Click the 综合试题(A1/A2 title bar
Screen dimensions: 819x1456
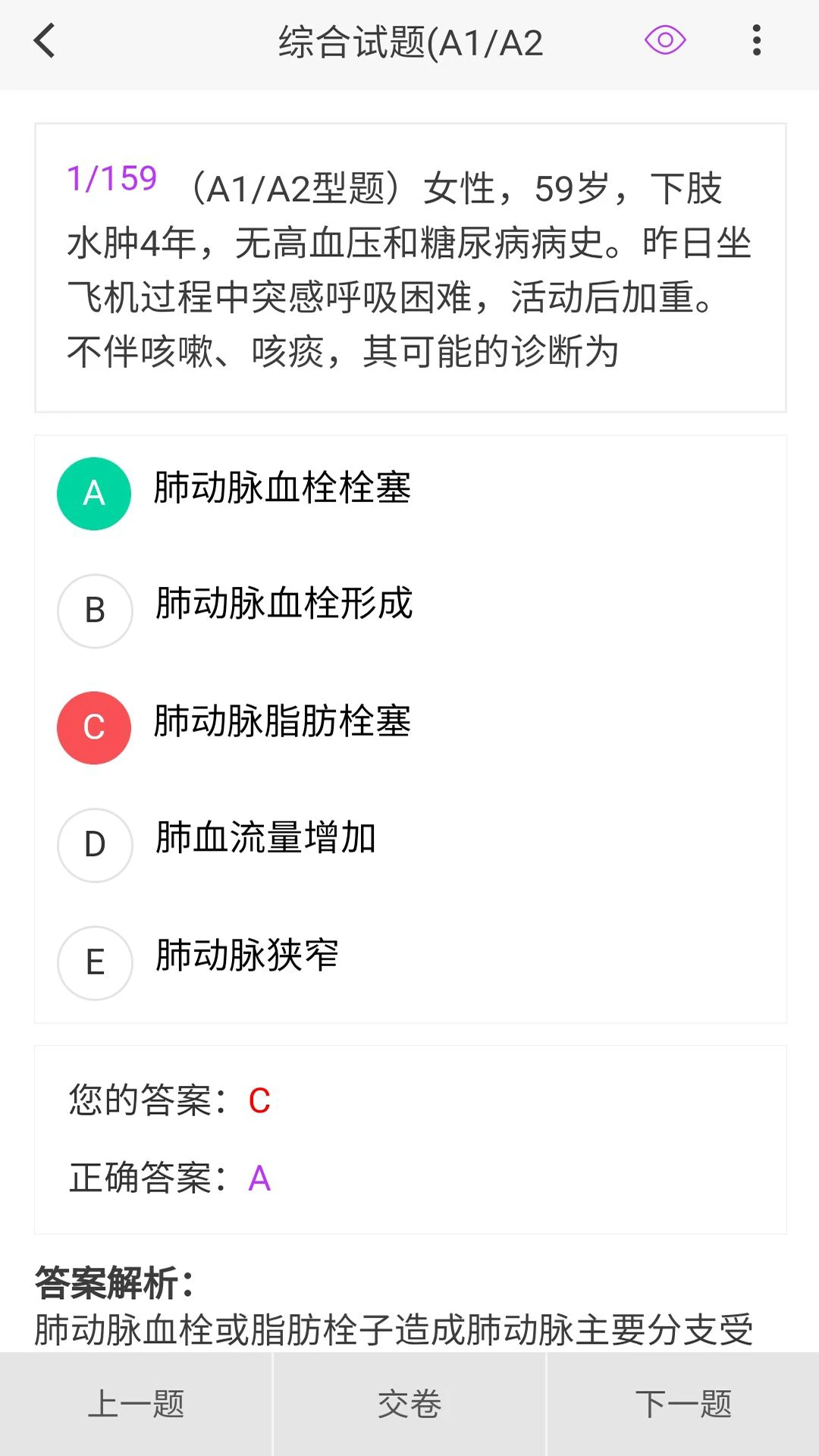point(409,43)
